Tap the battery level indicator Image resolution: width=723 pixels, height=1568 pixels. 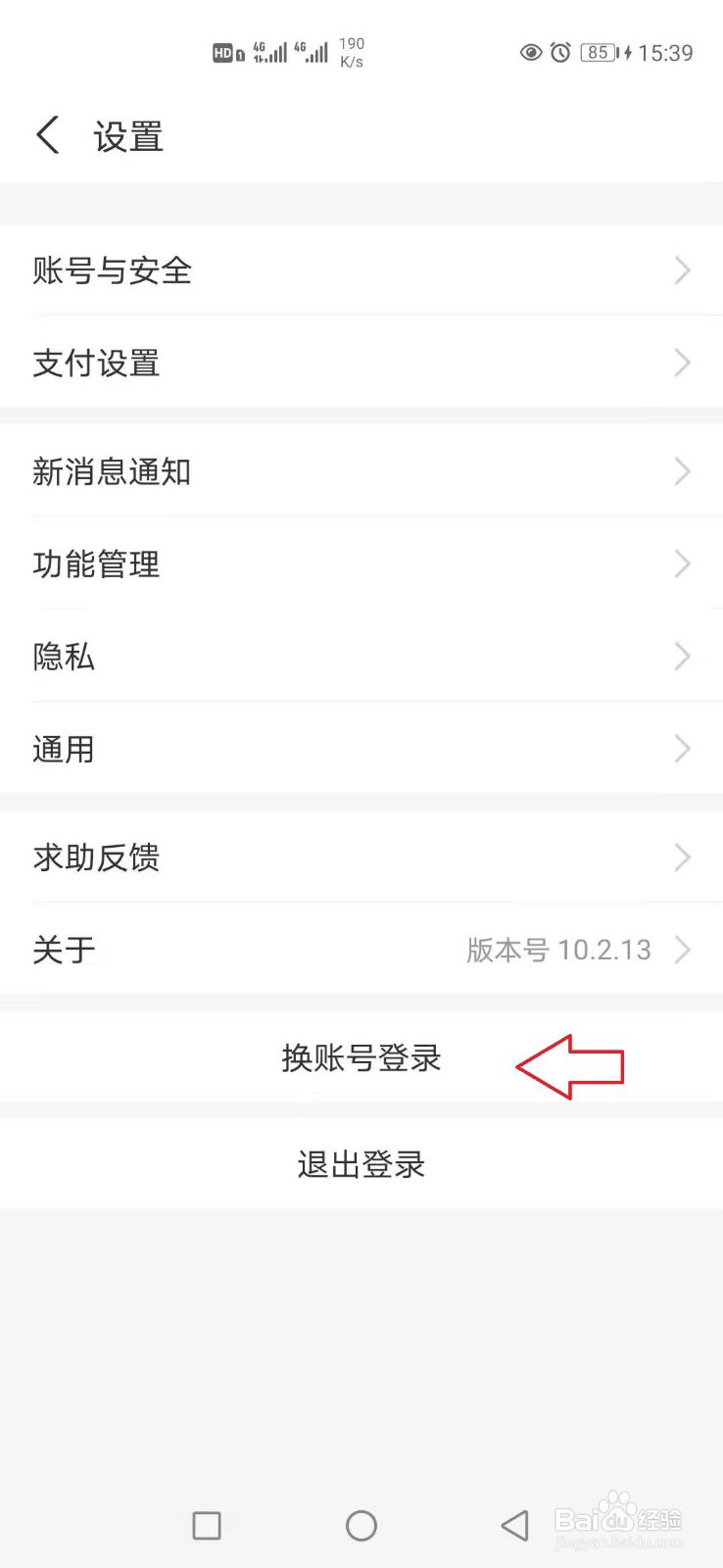597,53
